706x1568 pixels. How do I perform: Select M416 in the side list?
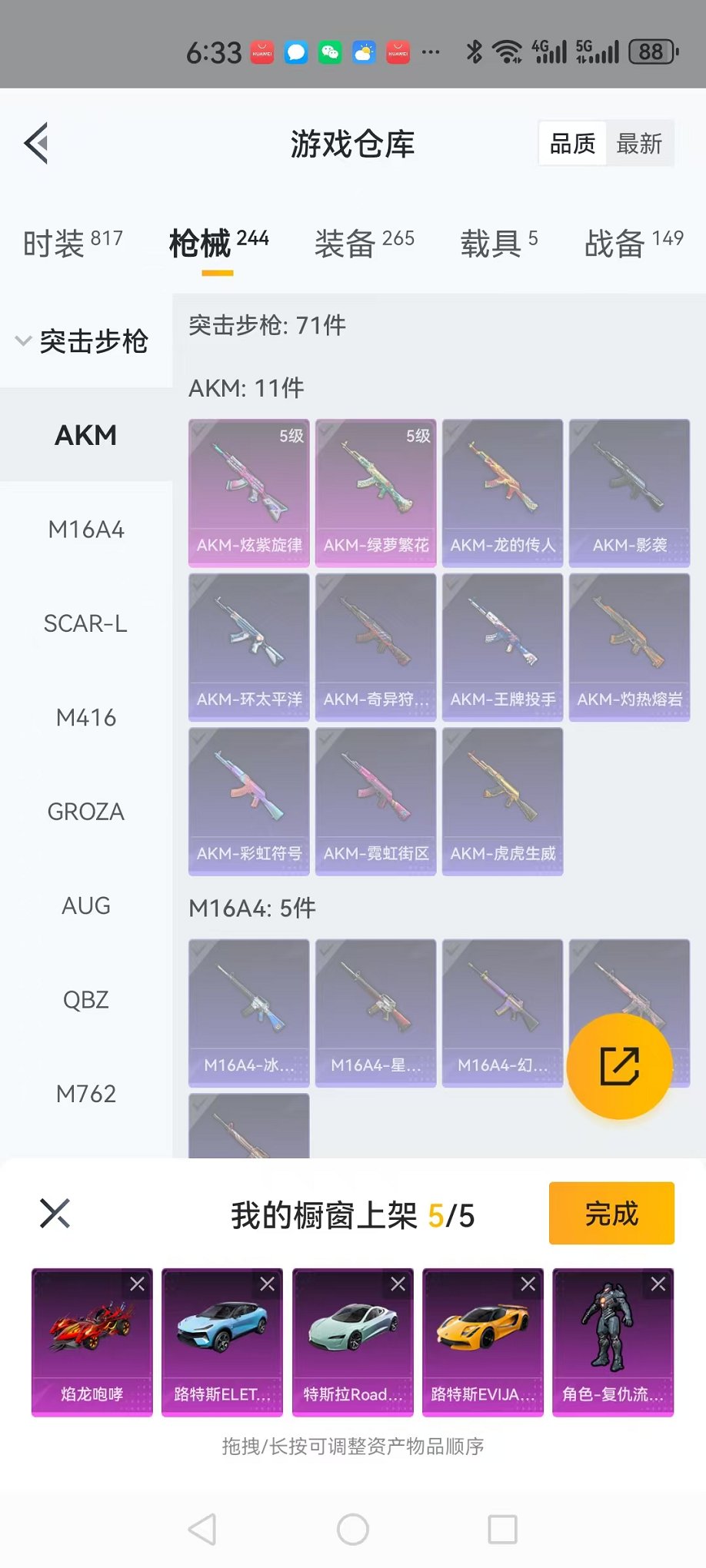pos(86,718)
